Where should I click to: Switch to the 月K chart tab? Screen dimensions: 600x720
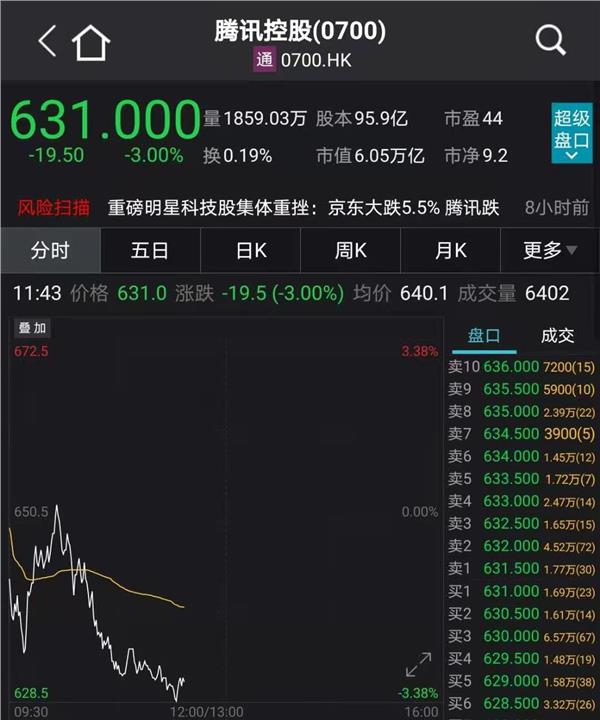coord(451,250)
